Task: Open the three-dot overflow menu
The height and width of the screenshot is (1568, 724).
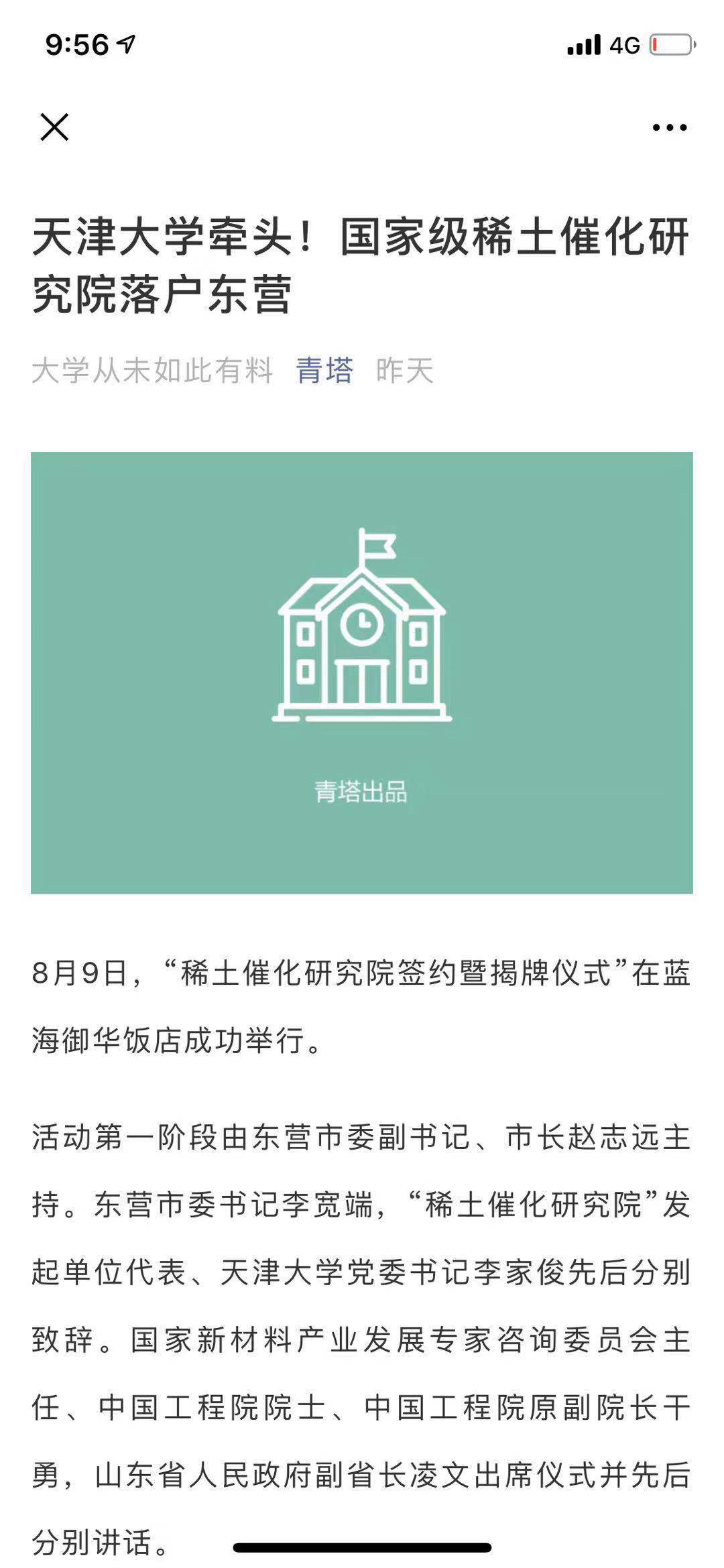Action: 670,127
